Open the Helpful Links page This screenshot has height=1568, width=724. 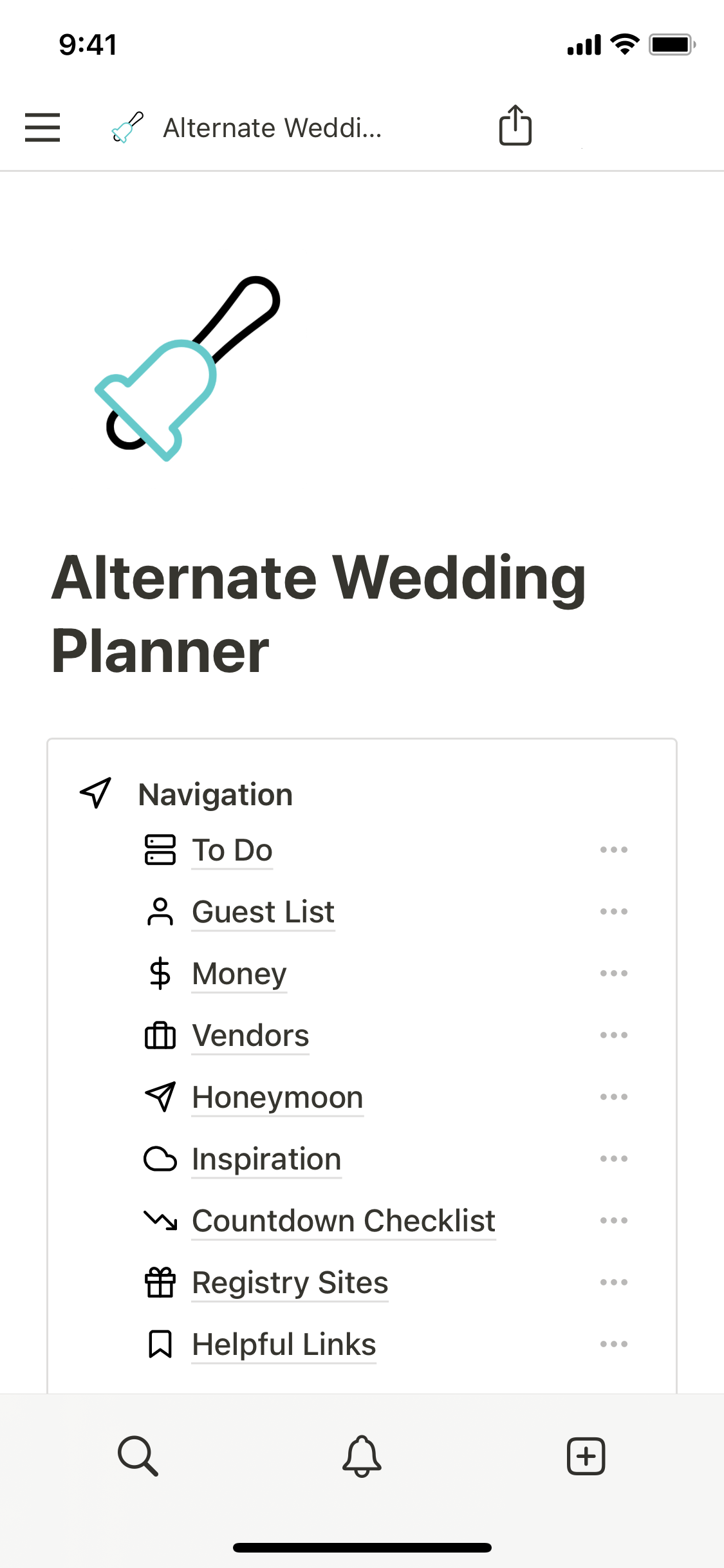(x=284, y=1344)
